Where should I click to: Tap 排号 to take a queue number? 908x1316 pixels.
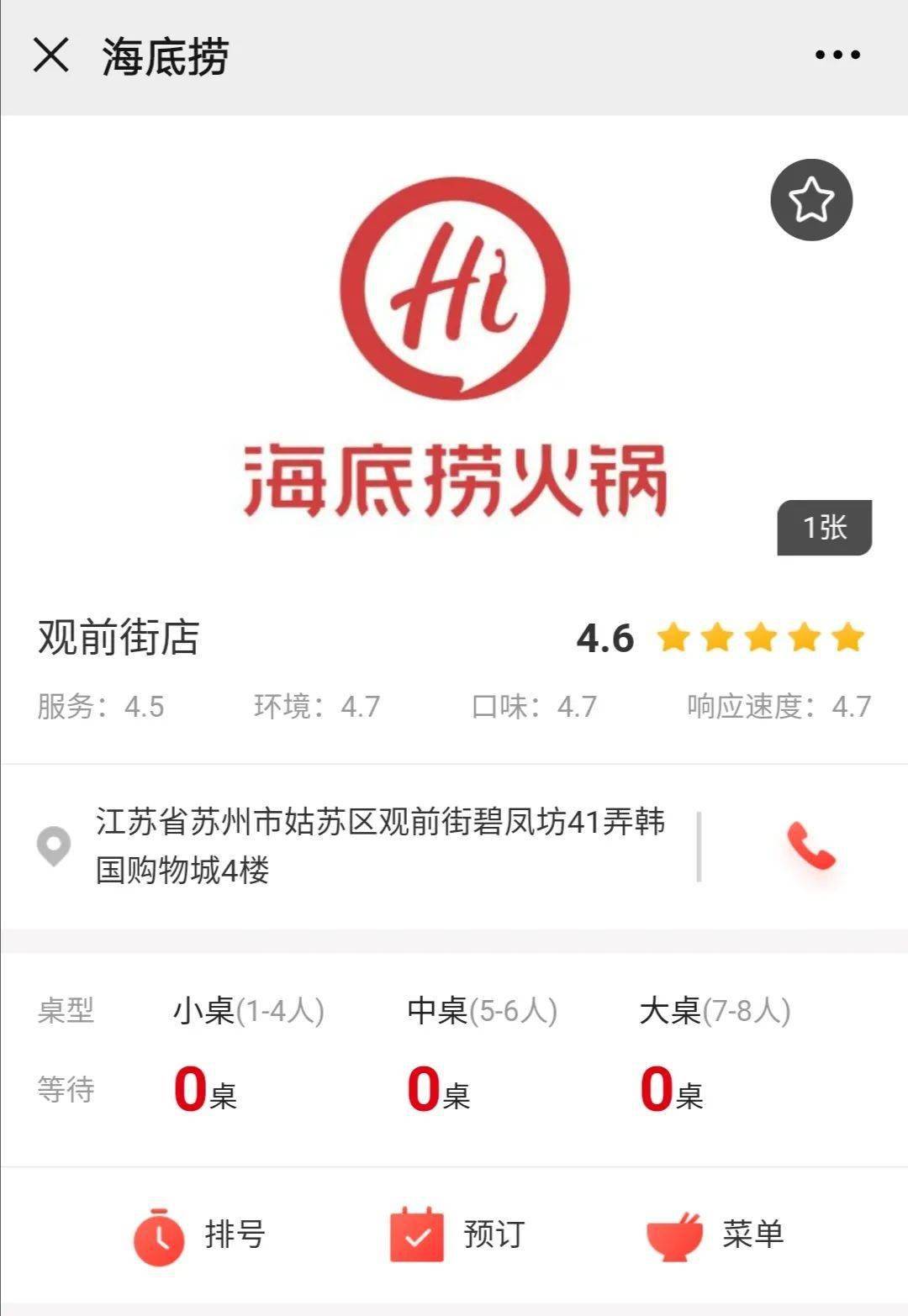click(200, 1234)
